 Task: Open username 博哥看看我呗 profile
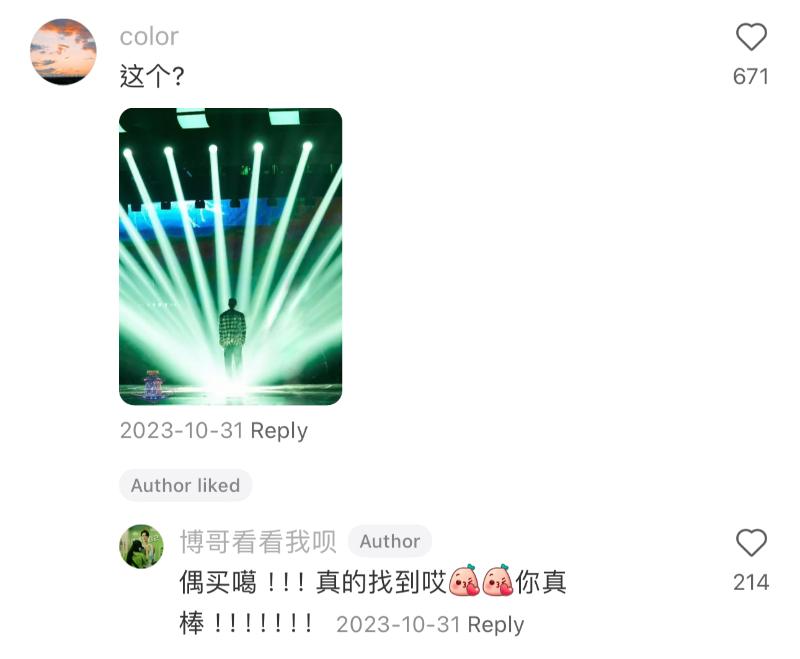click(257, 541)
